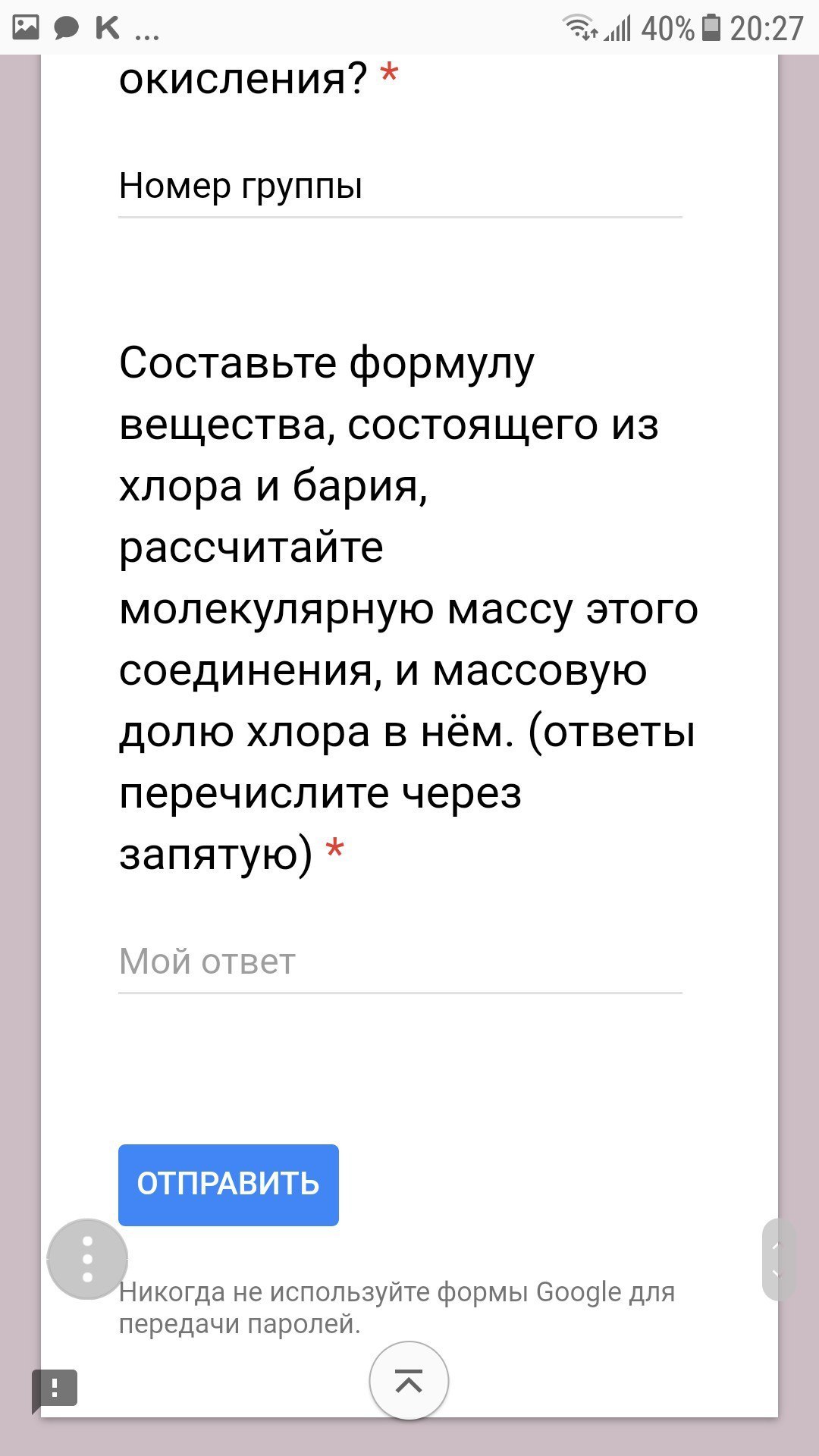Image resolution: width=819 pixels, height=1456 pixels.
Task: Focus the Мой ответ answer field
Action: pyautogui.click(x=400, y=962)
